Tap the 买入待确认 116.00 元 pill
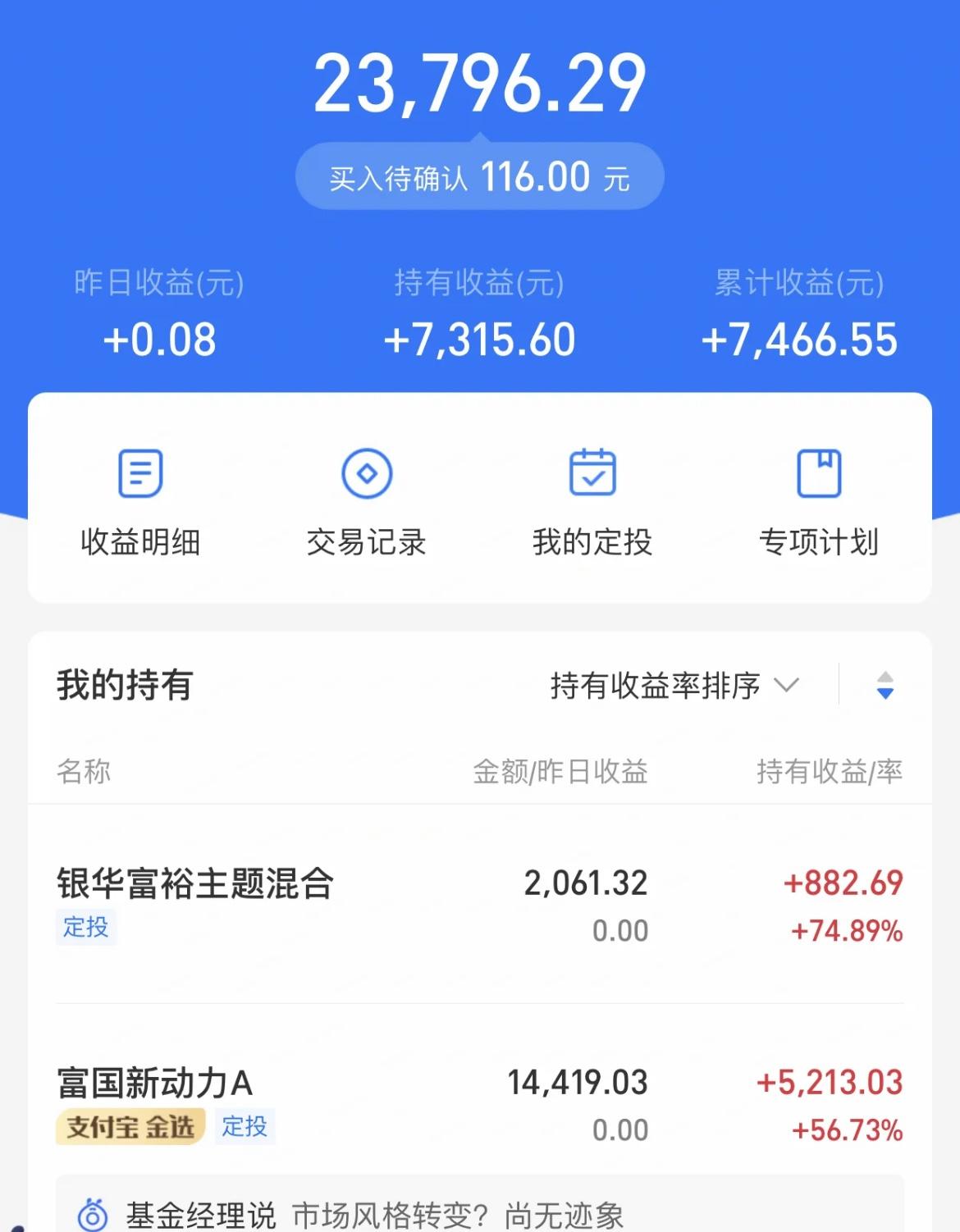Screen dimensions: 960x1232 [x=478, y=176]
